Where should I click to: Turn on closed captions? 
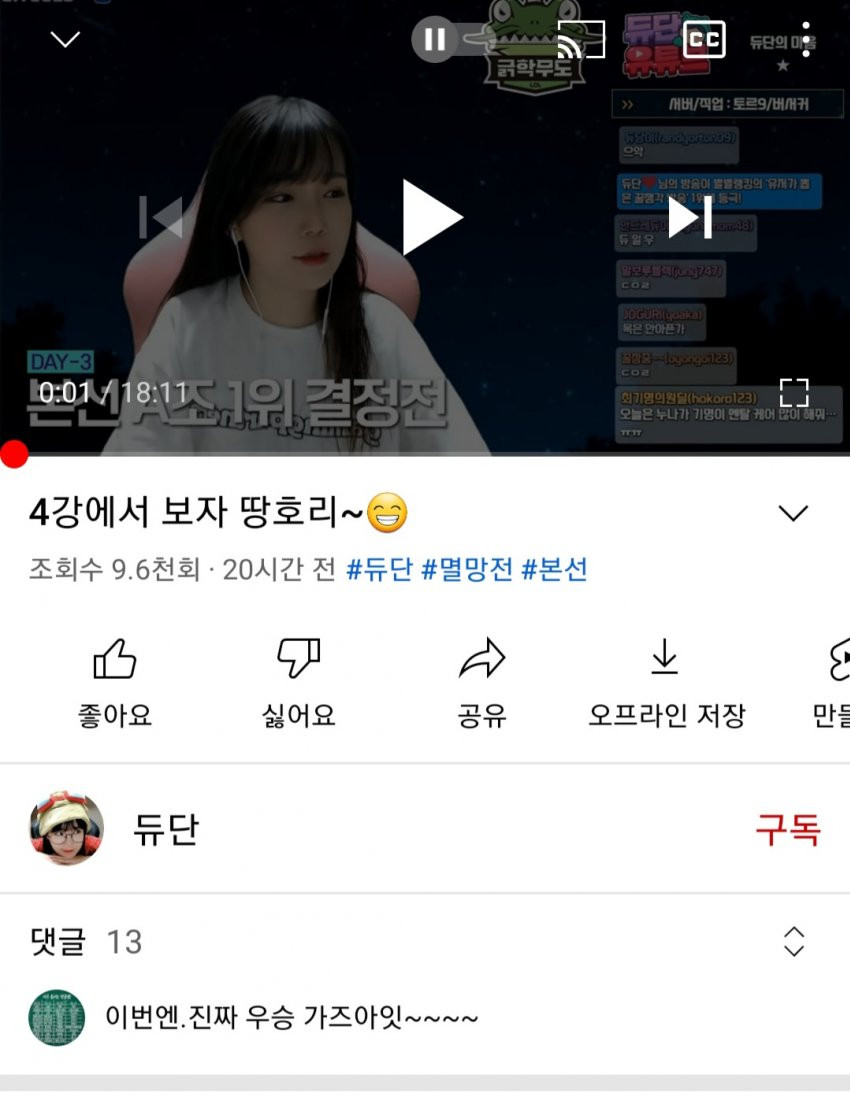click(x=703, y=40)
